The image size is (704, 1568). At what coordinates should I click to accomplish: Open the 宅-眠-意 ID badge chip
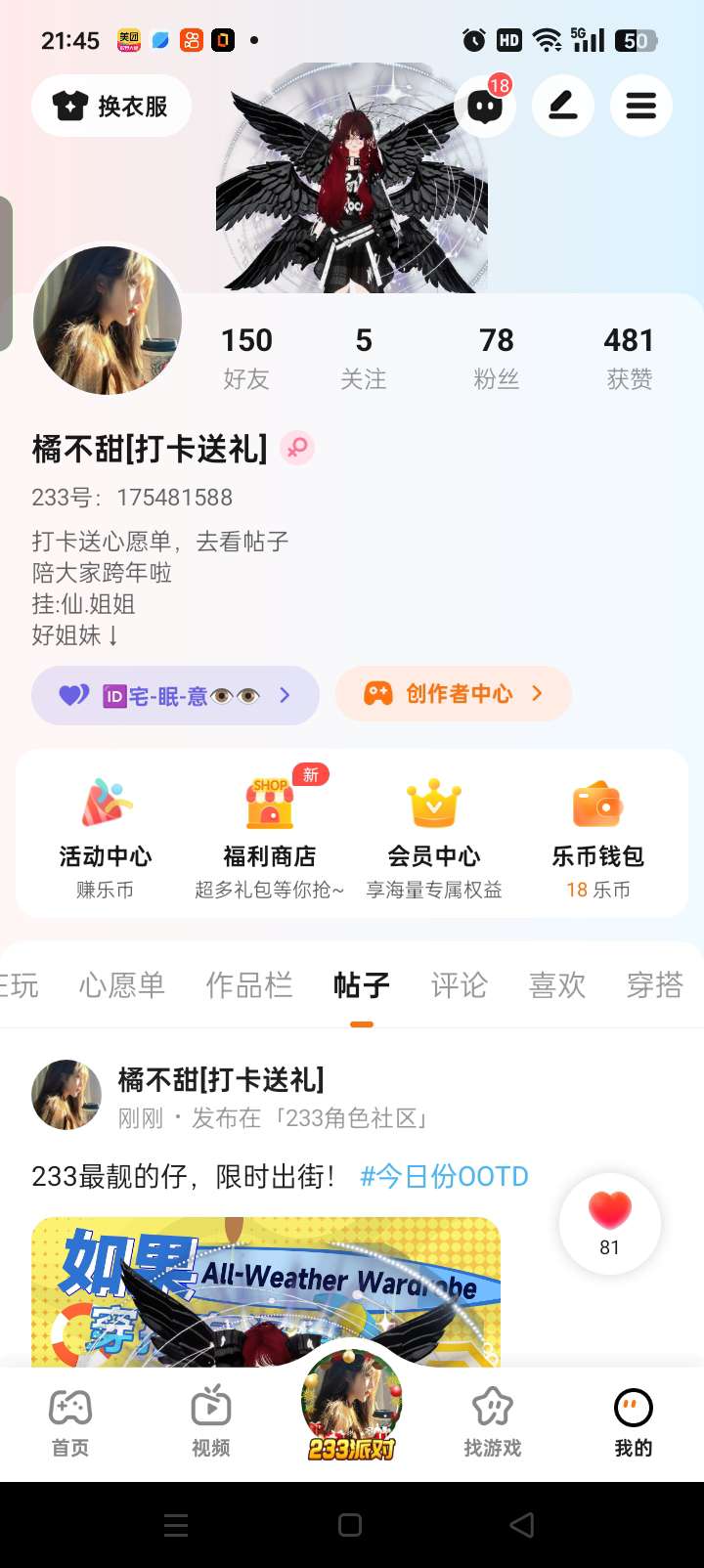[x=176, y=695]
